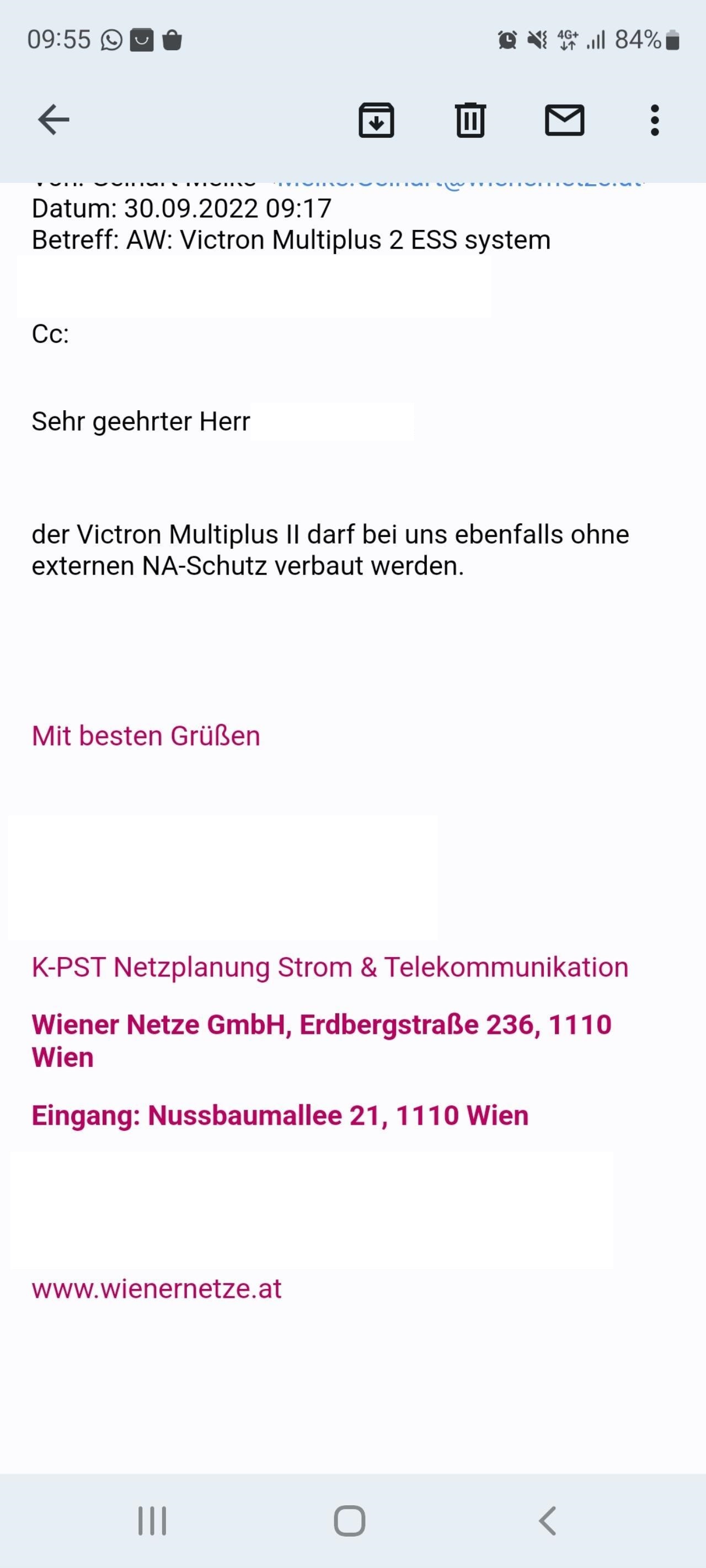
Task: Mark the email as unread
Action: [564, 120]
